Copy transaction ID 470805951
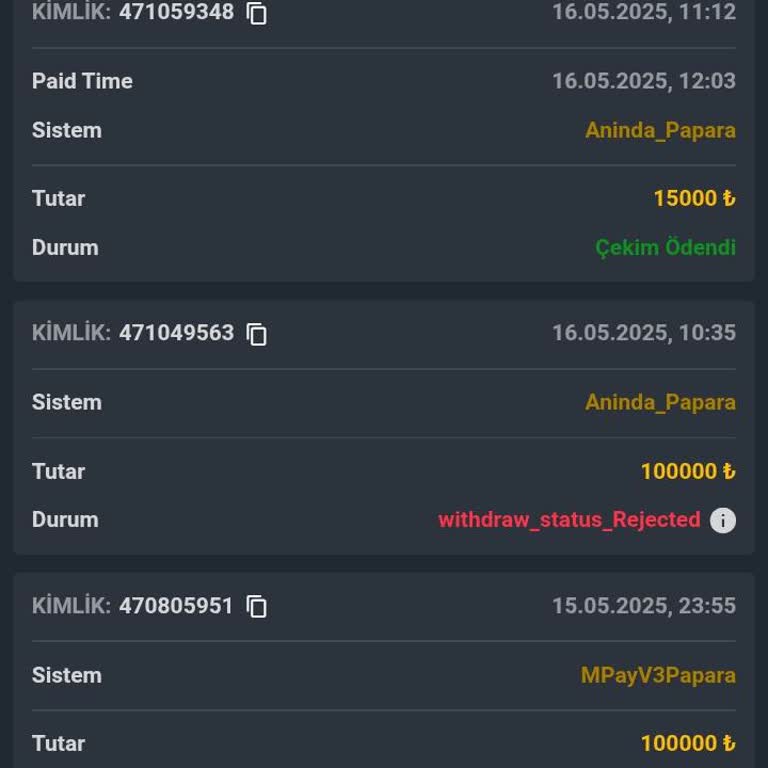Viewport: 768px width, 768px height. tap(257, 606)
